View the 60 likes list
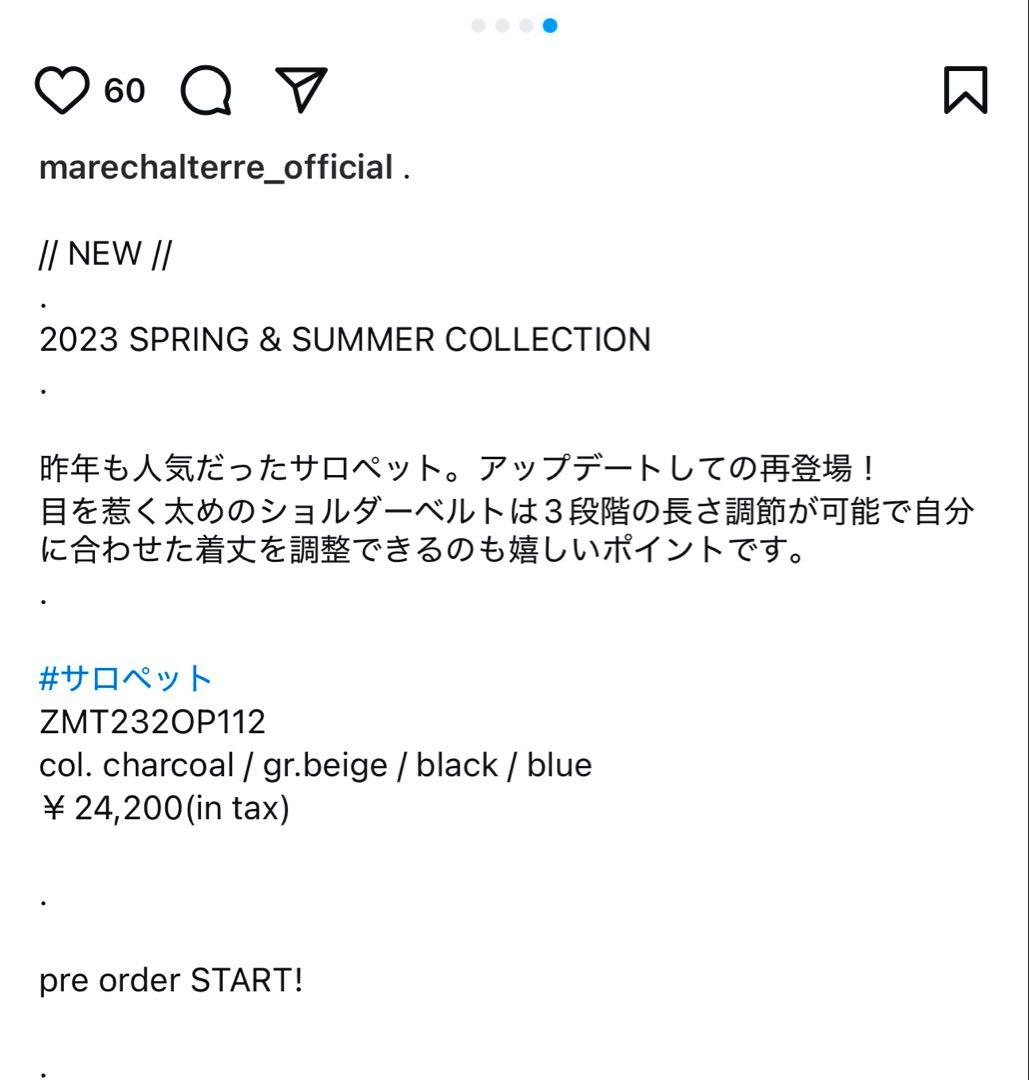The height and width of the screenshot is (1080, 1029). coord(125,91)
